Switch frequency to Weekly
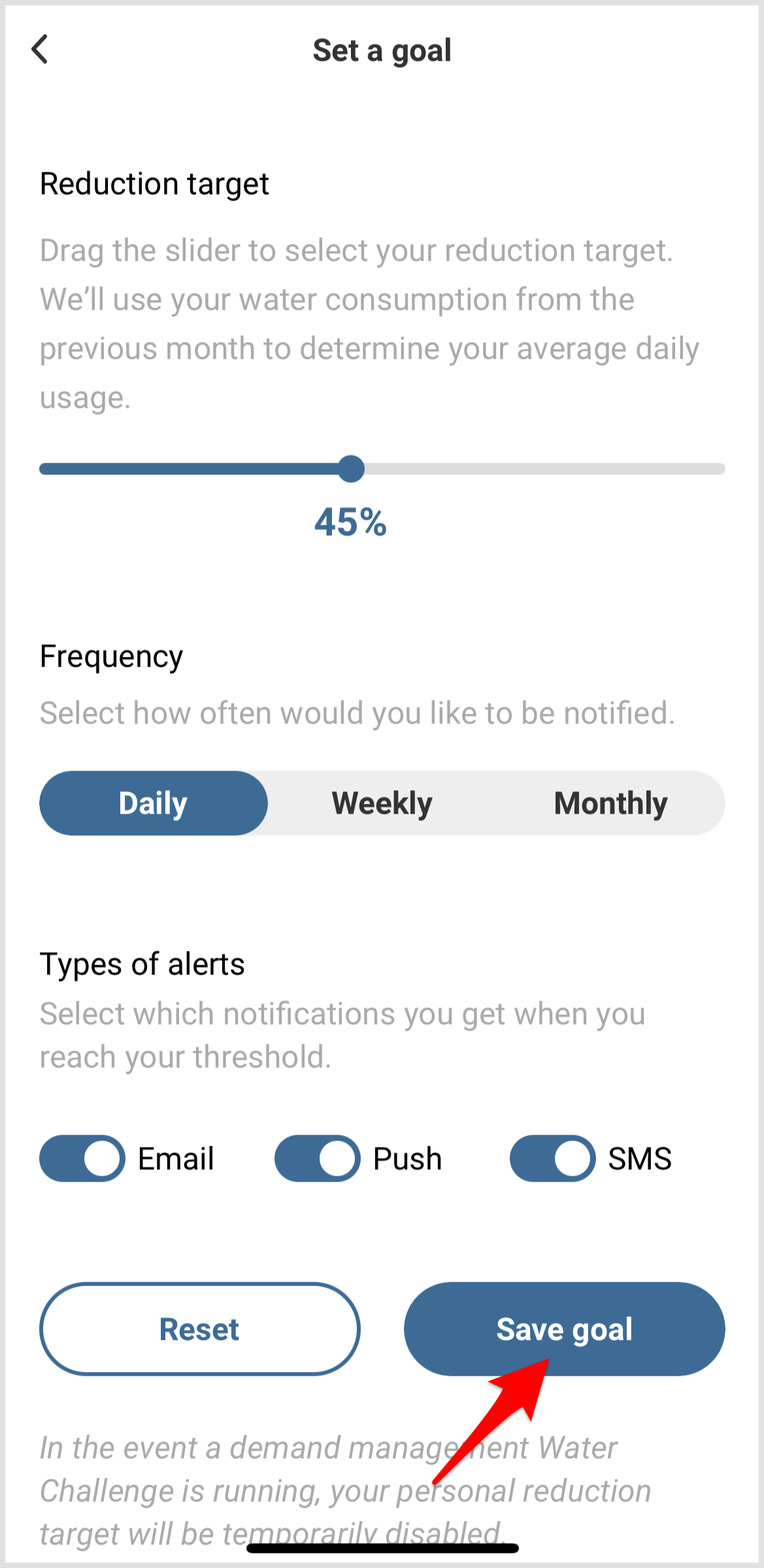764x1568 pixels. pyautogui.click(x=382, y=803)
